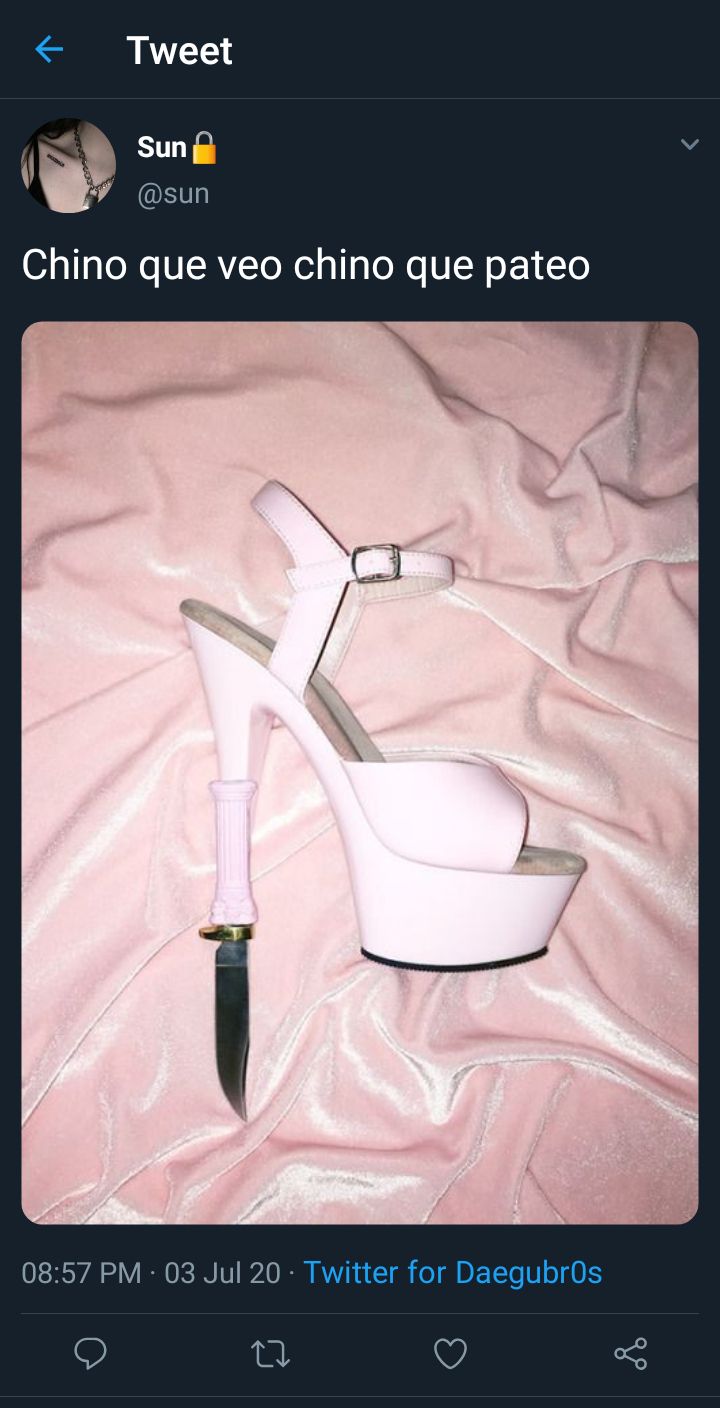Screen dimensions: 720x1408
Task: Like the tweet with heart icon
Action: point(450,1354)
